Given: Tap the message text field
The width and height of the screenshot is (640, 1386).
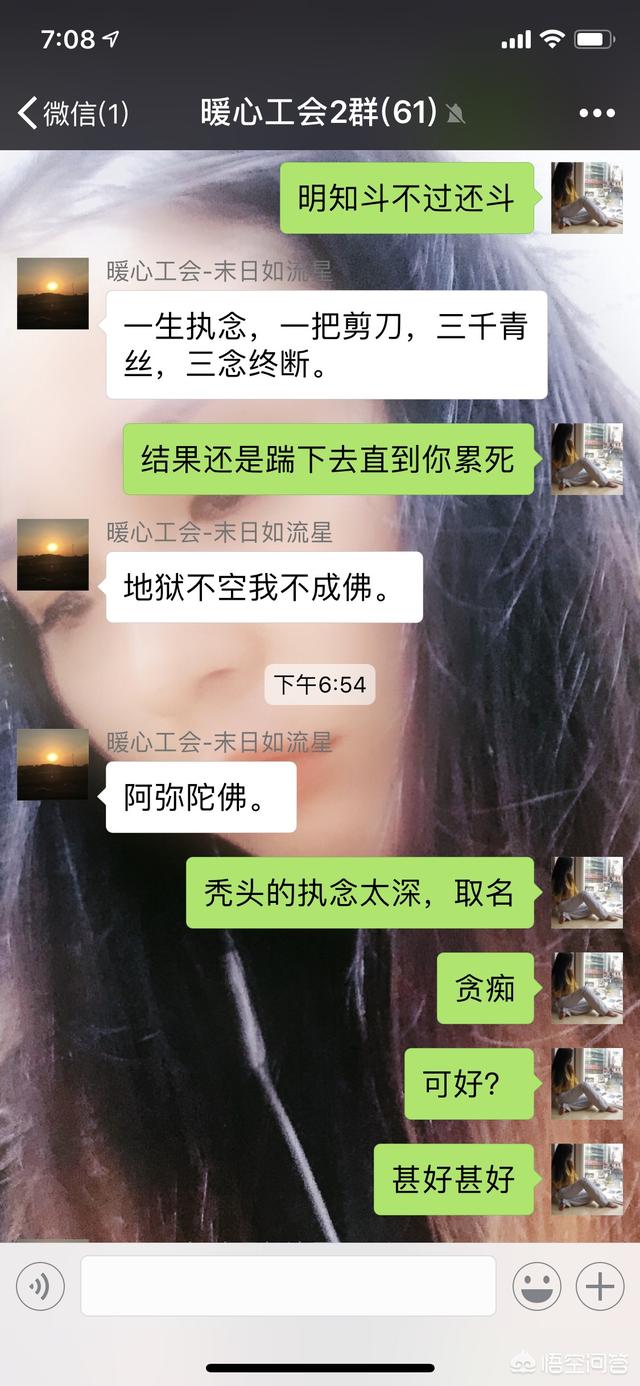Looking at the screenshot, I should click(288, 1285).
